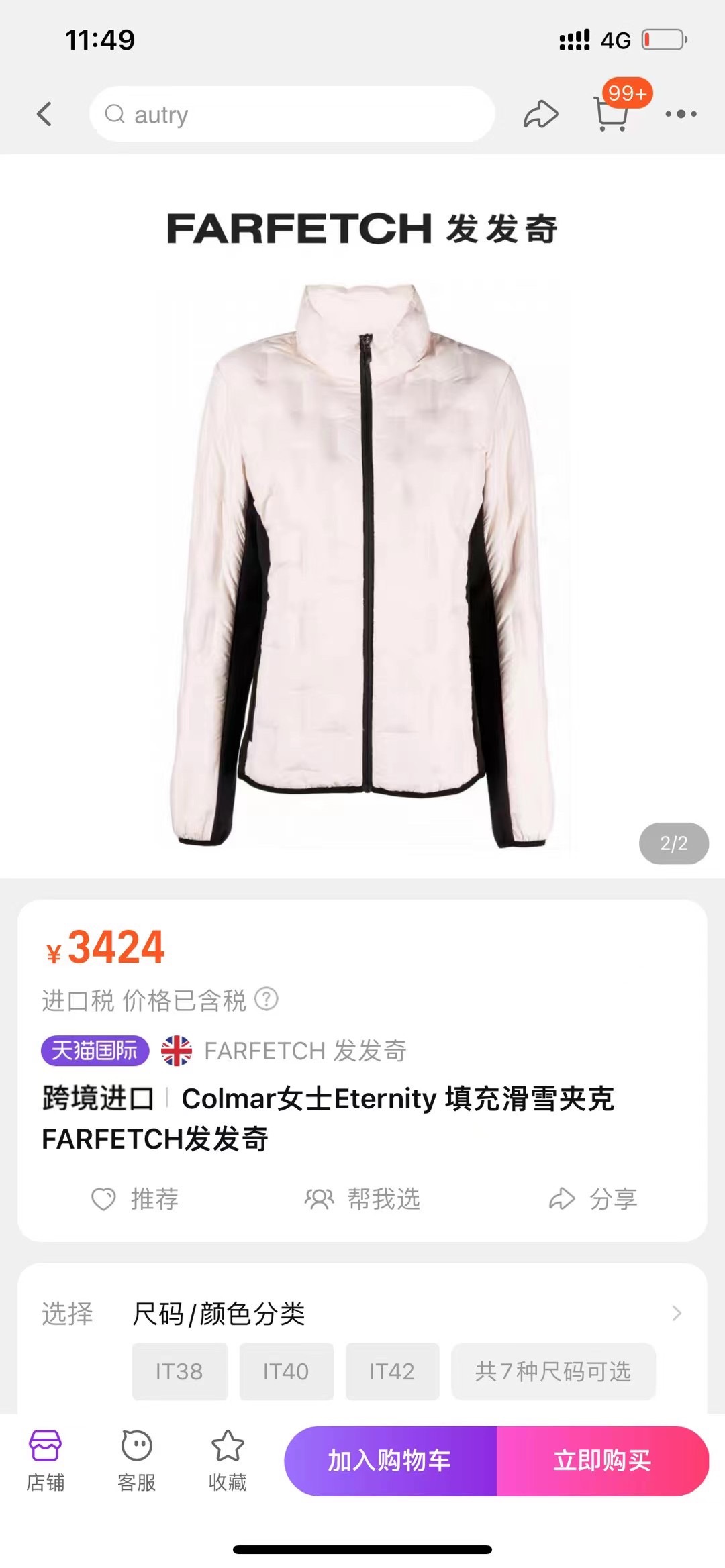The height and width of the screenshot is (1568, 725).
Task: Tap 分享 under the product title
Action: coord(593,1199)
